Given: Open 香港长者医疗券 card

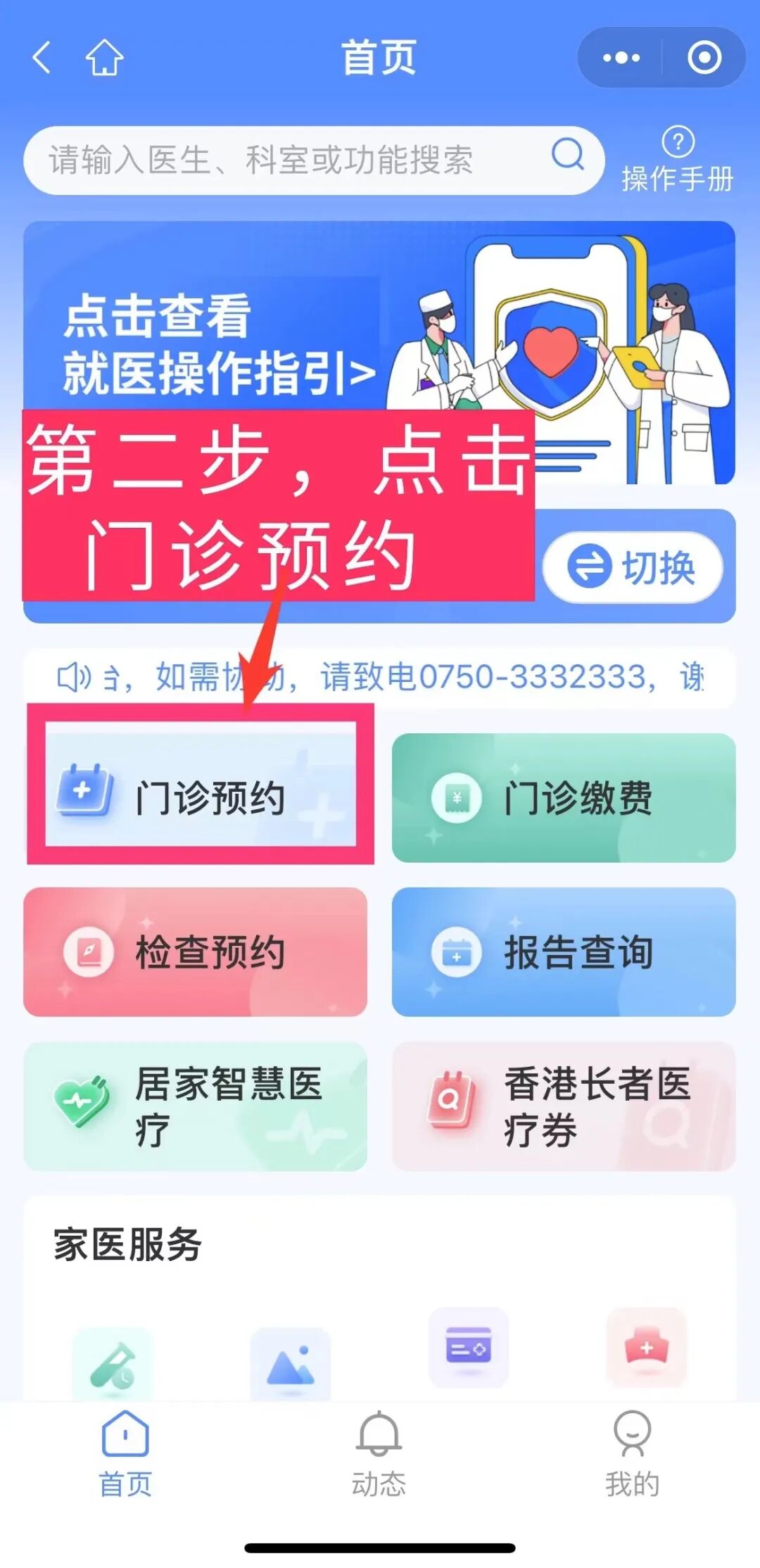Looking at the screenshot, I should [563, 1106].
